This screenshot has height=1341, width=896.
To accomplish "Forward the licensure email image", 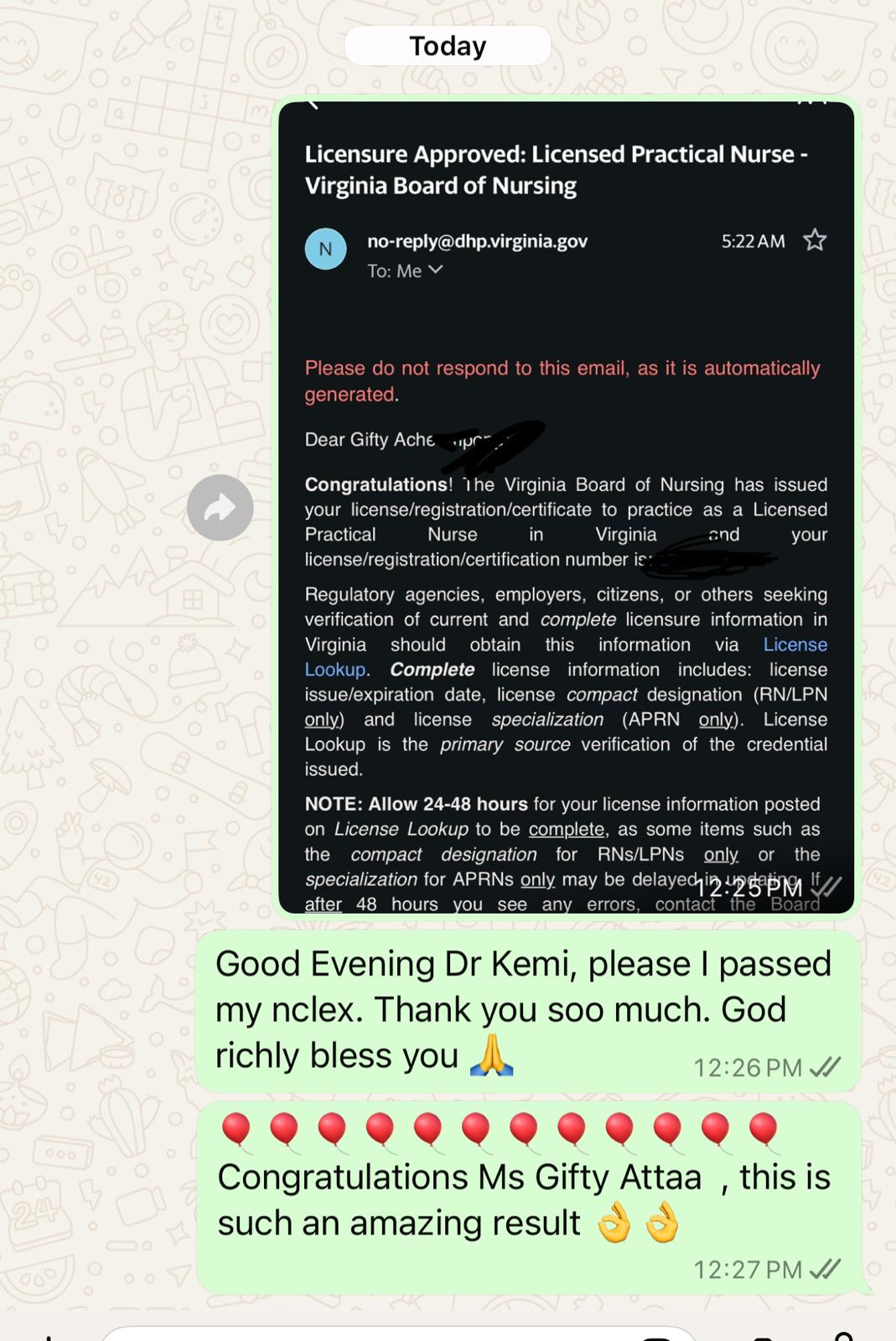I will point(220,508).
